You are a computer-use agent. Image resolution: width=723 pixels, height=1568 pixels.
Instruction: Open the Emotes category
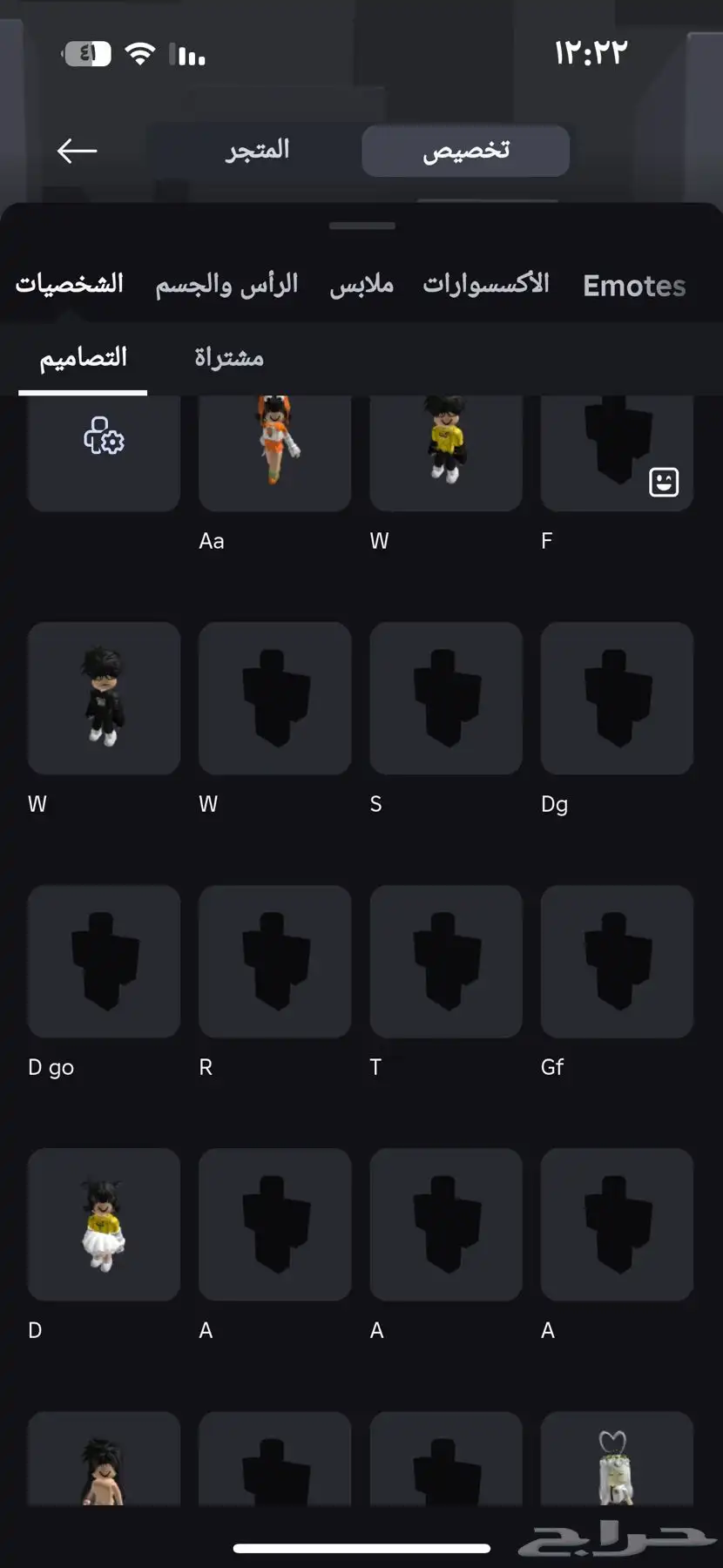click(x=633, y=286)
